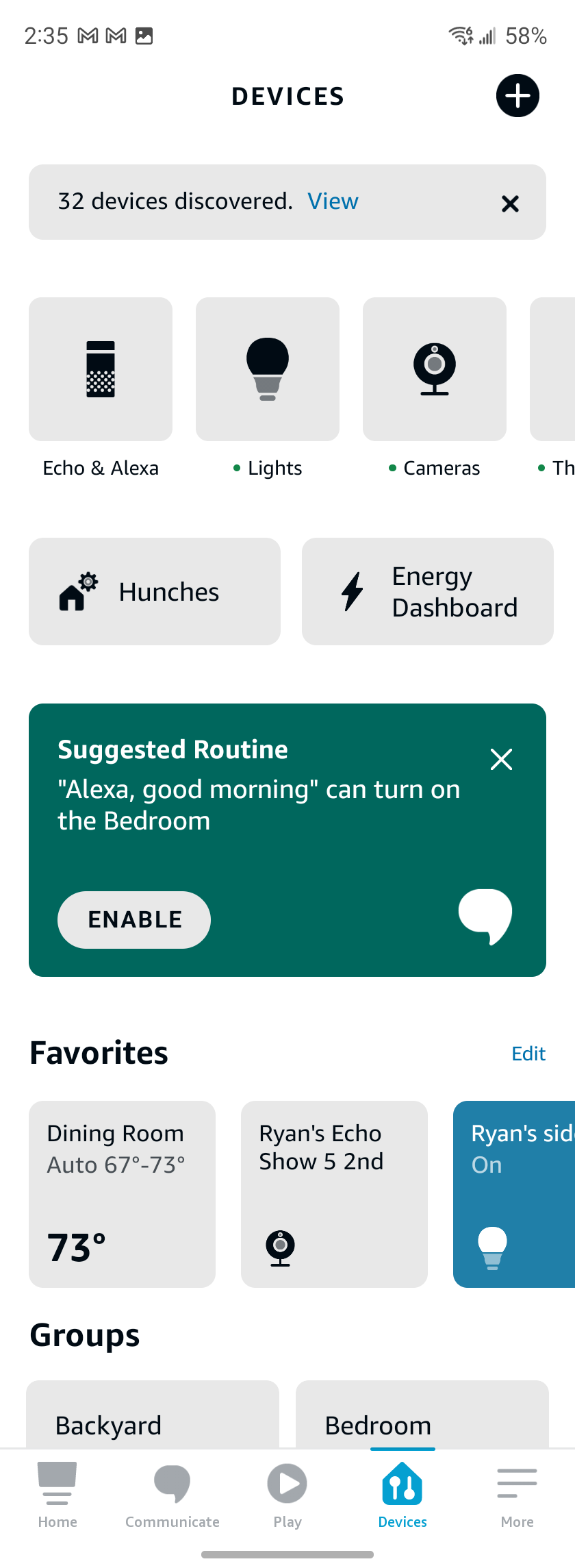The image size is (575, 1568).
Task: Open the Energy Dashboard
Action: [x=428, y=592]
